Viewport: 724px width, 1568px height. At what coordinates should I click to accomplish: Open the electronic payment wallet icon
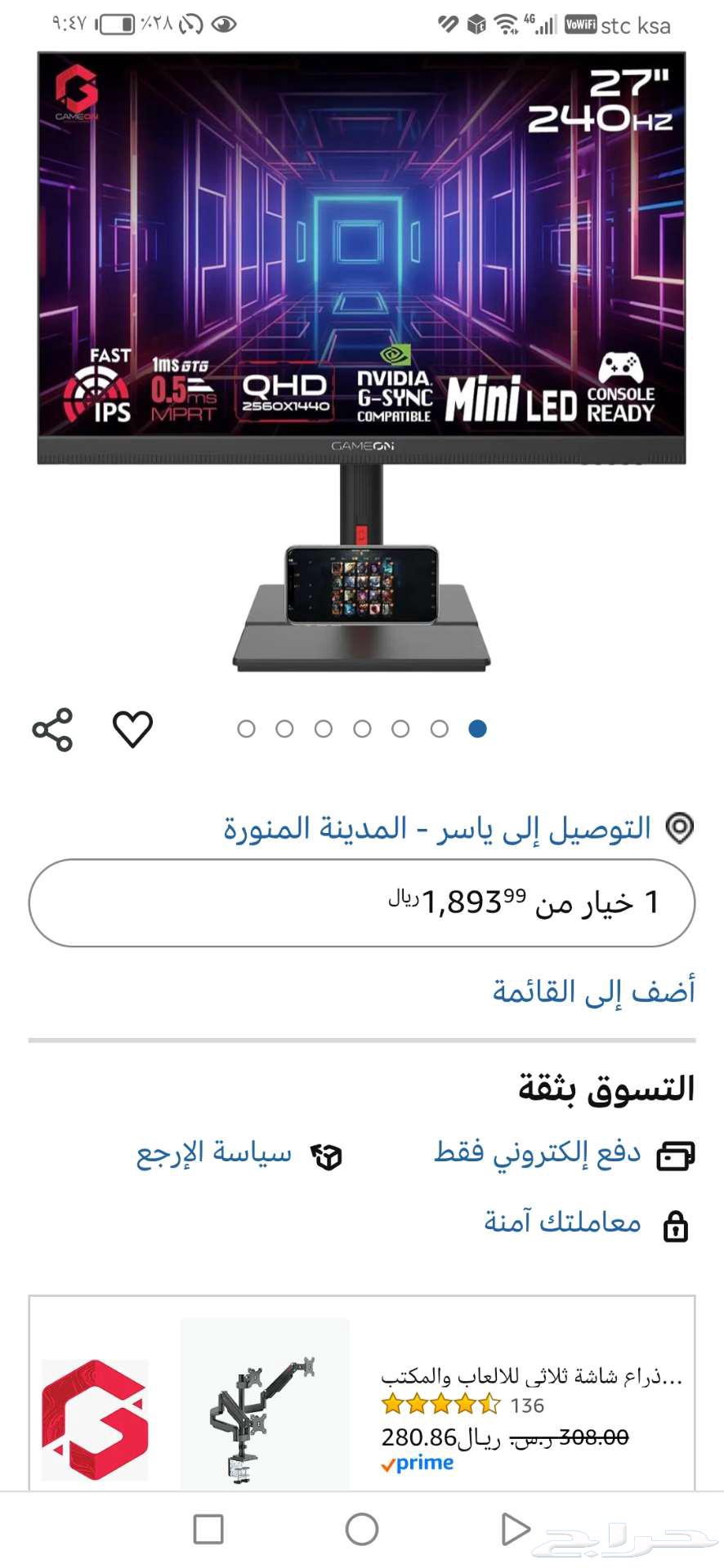[675, 1154]
